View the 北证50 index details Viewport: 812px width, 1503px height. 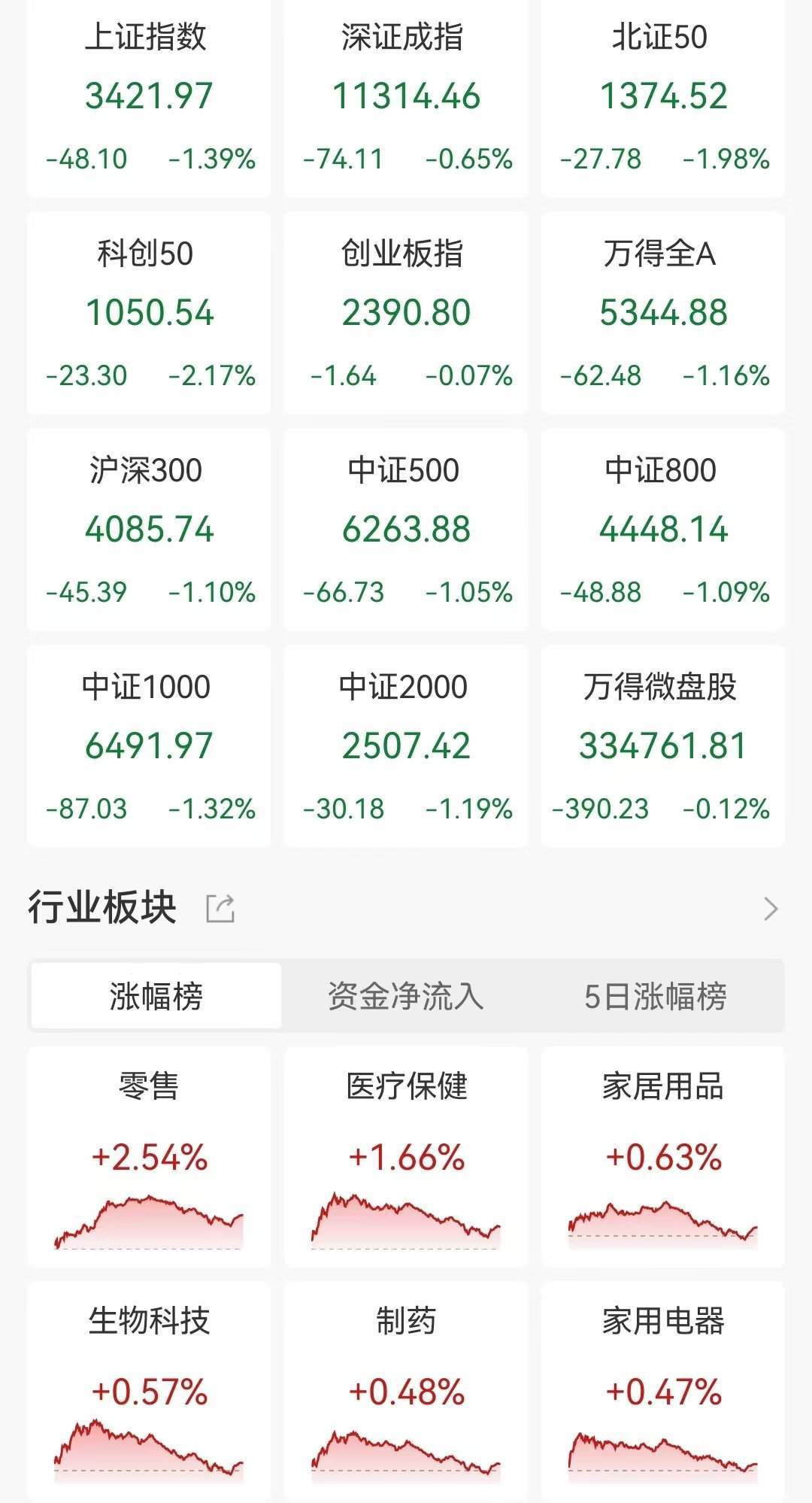(662, 98)
